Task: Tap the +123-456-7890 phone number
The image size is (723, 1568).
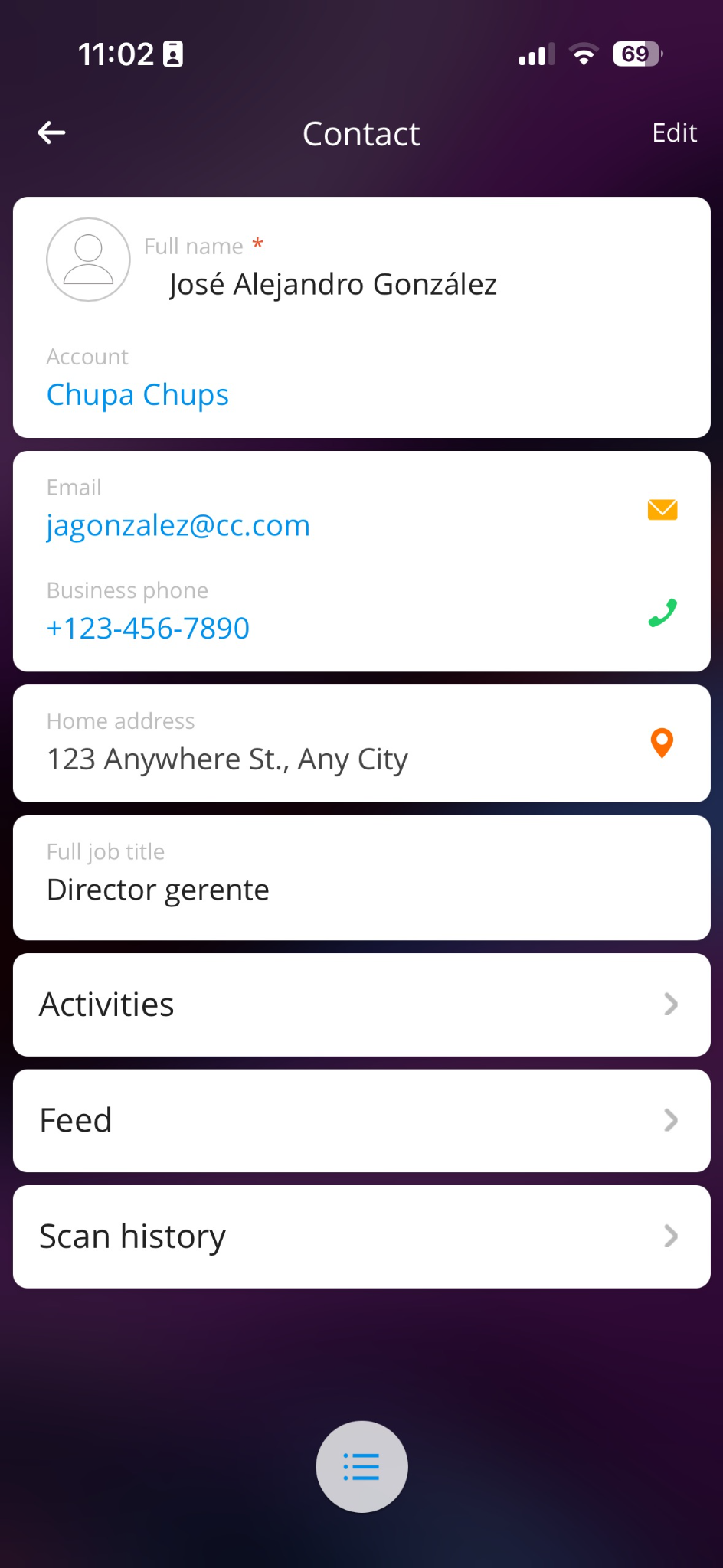Action: pos(149,629)
